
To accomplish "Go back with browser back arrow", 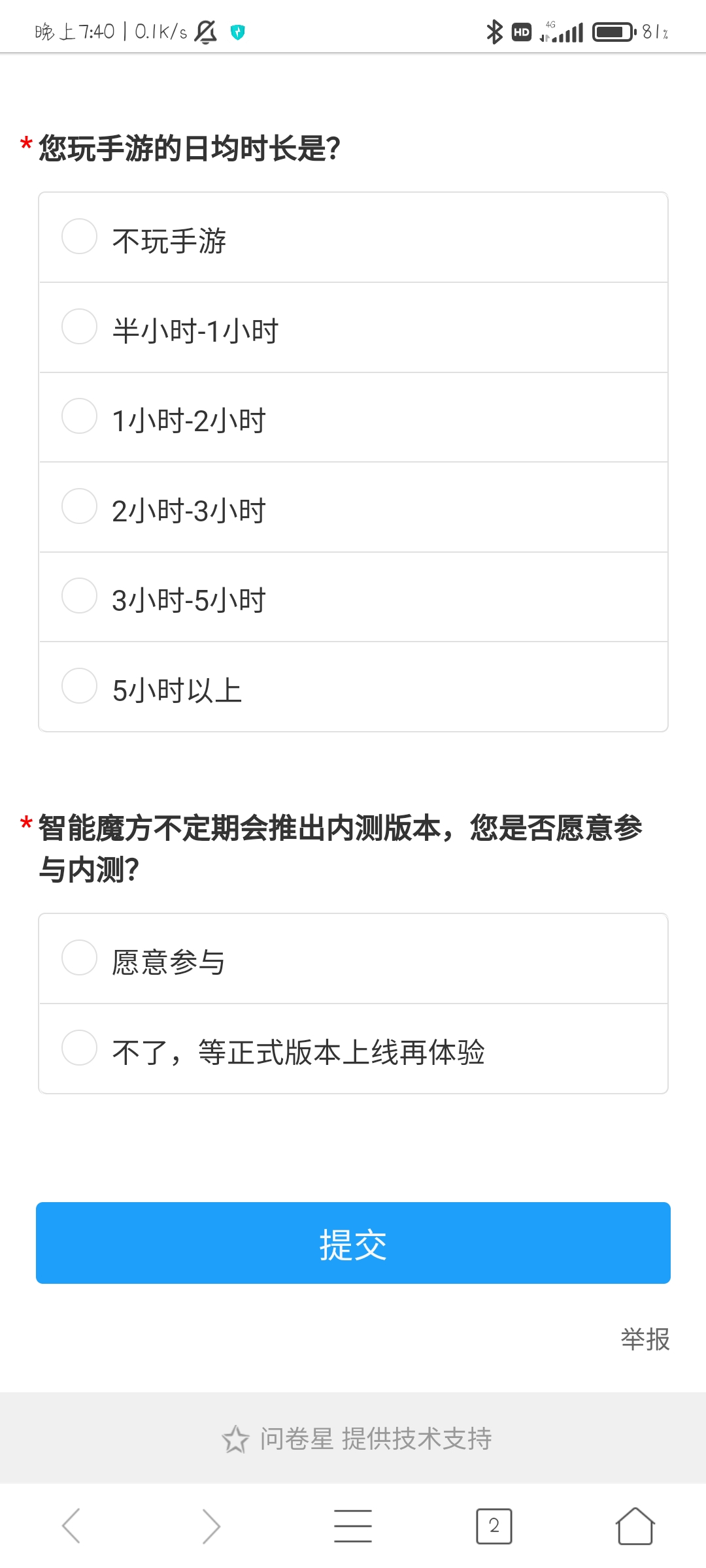I will click(x=71, y=1526).
